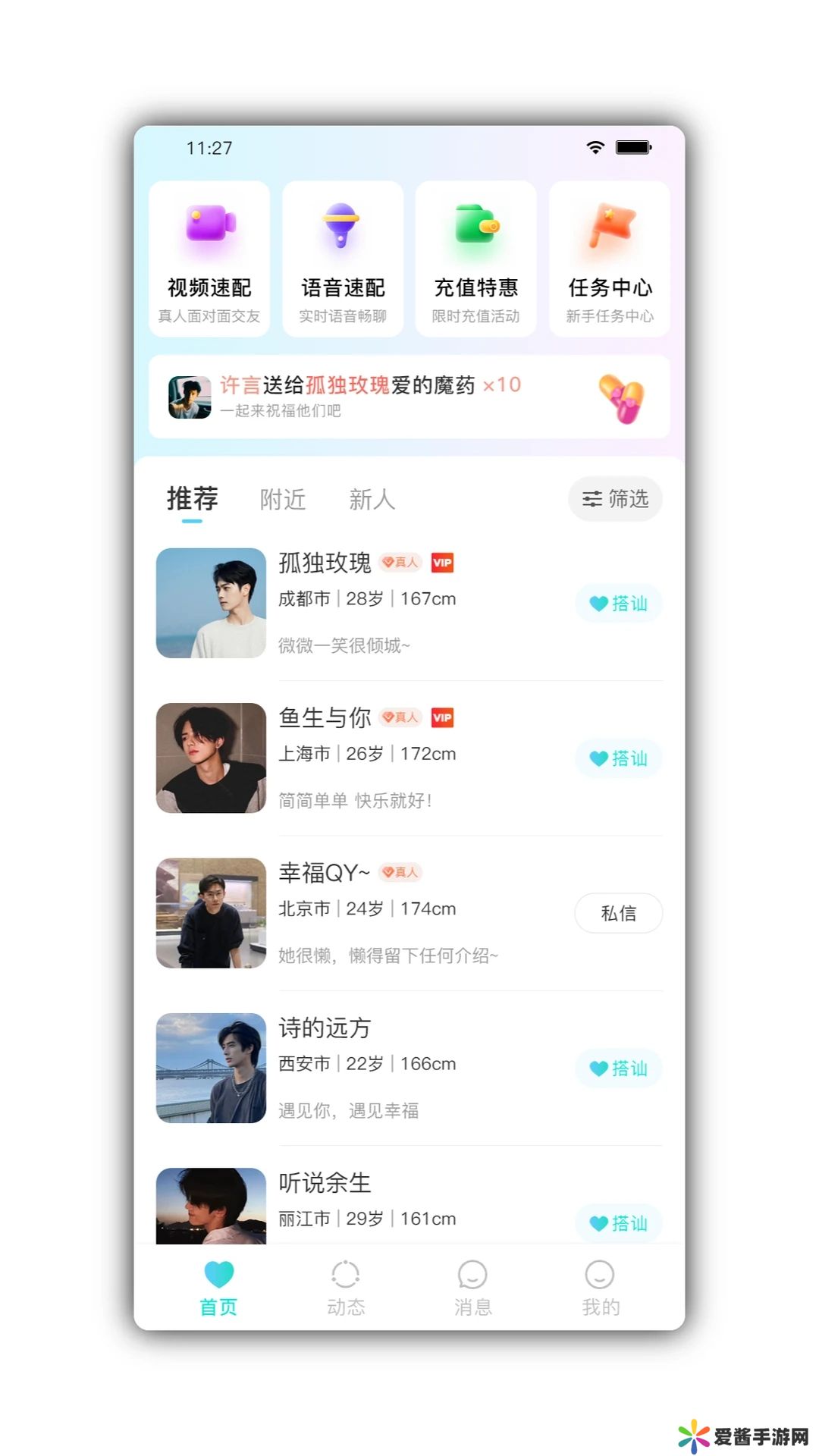The image size is (819, 1456).
Task: Open the 许言 gift announcement banner
Action: (409, 397)
